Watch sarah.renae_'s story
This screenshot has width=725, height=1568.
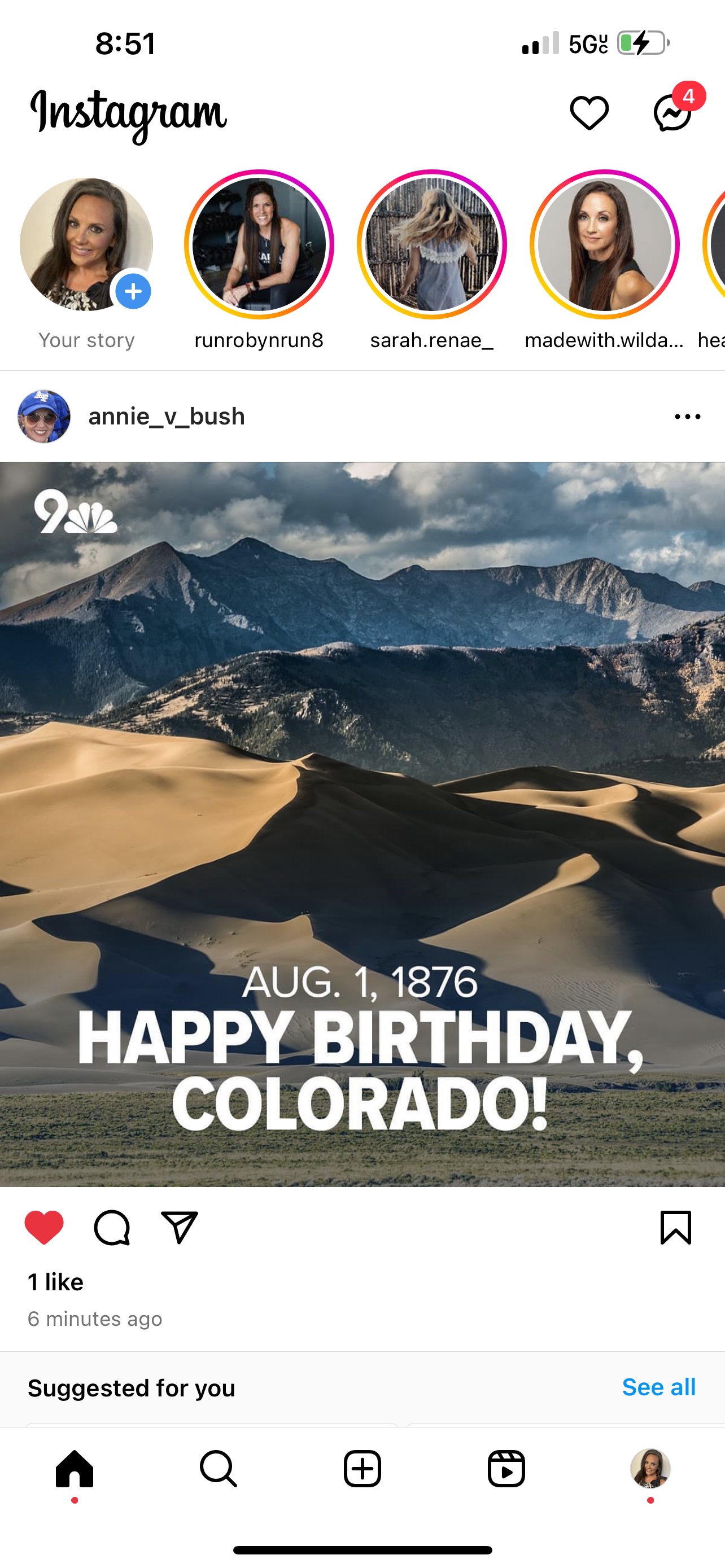(x=431, y=245)
